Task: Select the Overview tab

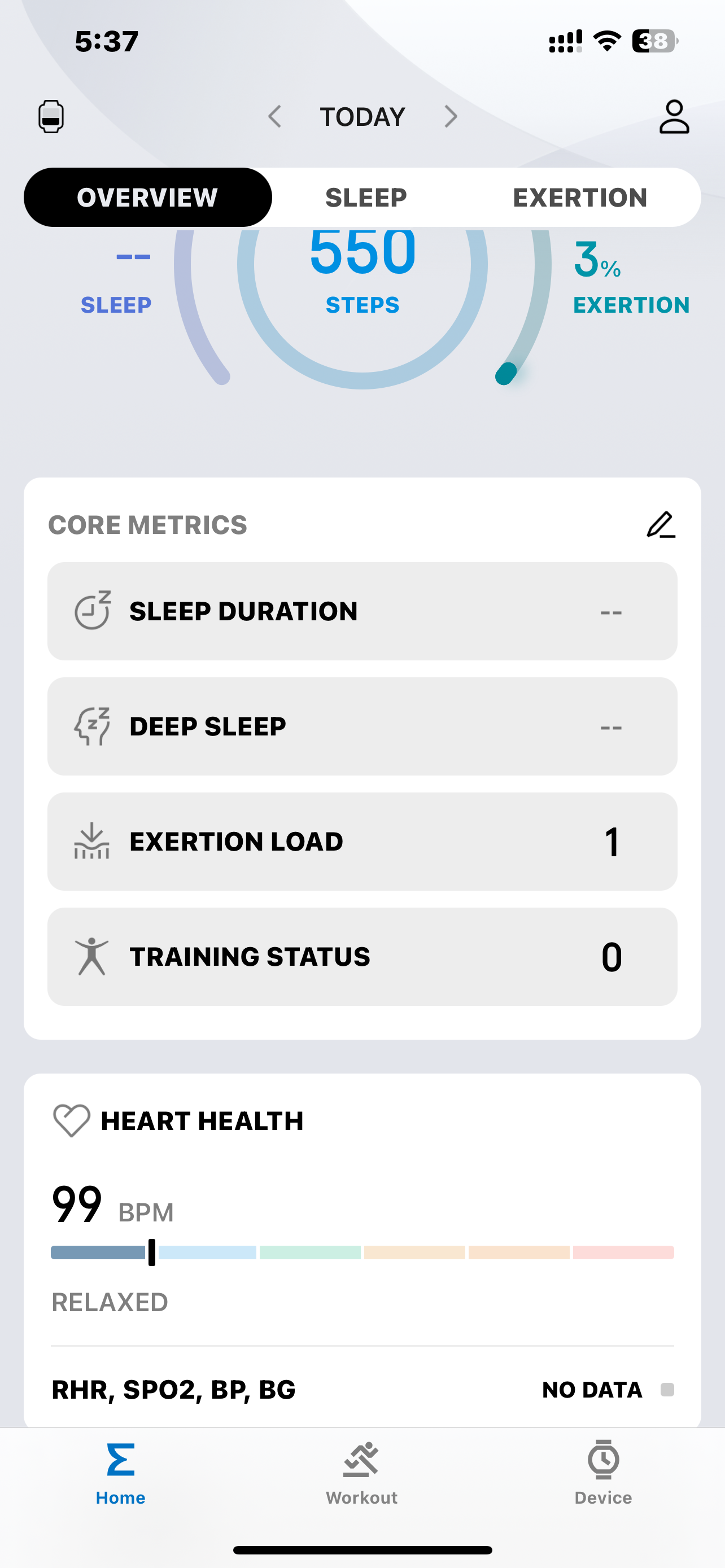Action: [148, 198]
